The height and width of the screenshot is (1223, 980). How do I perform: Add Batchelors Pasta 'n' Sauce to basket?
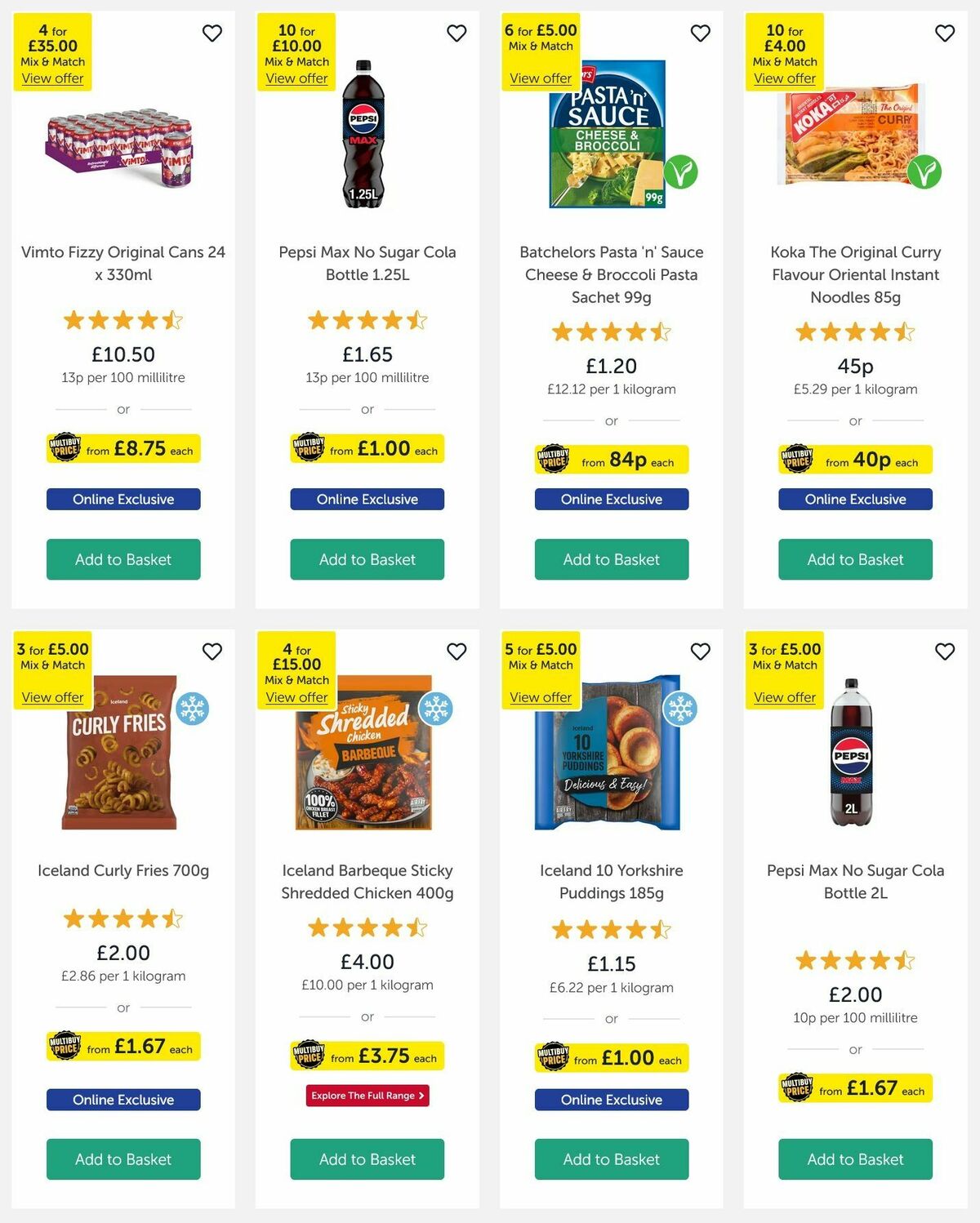click(611, 559)
